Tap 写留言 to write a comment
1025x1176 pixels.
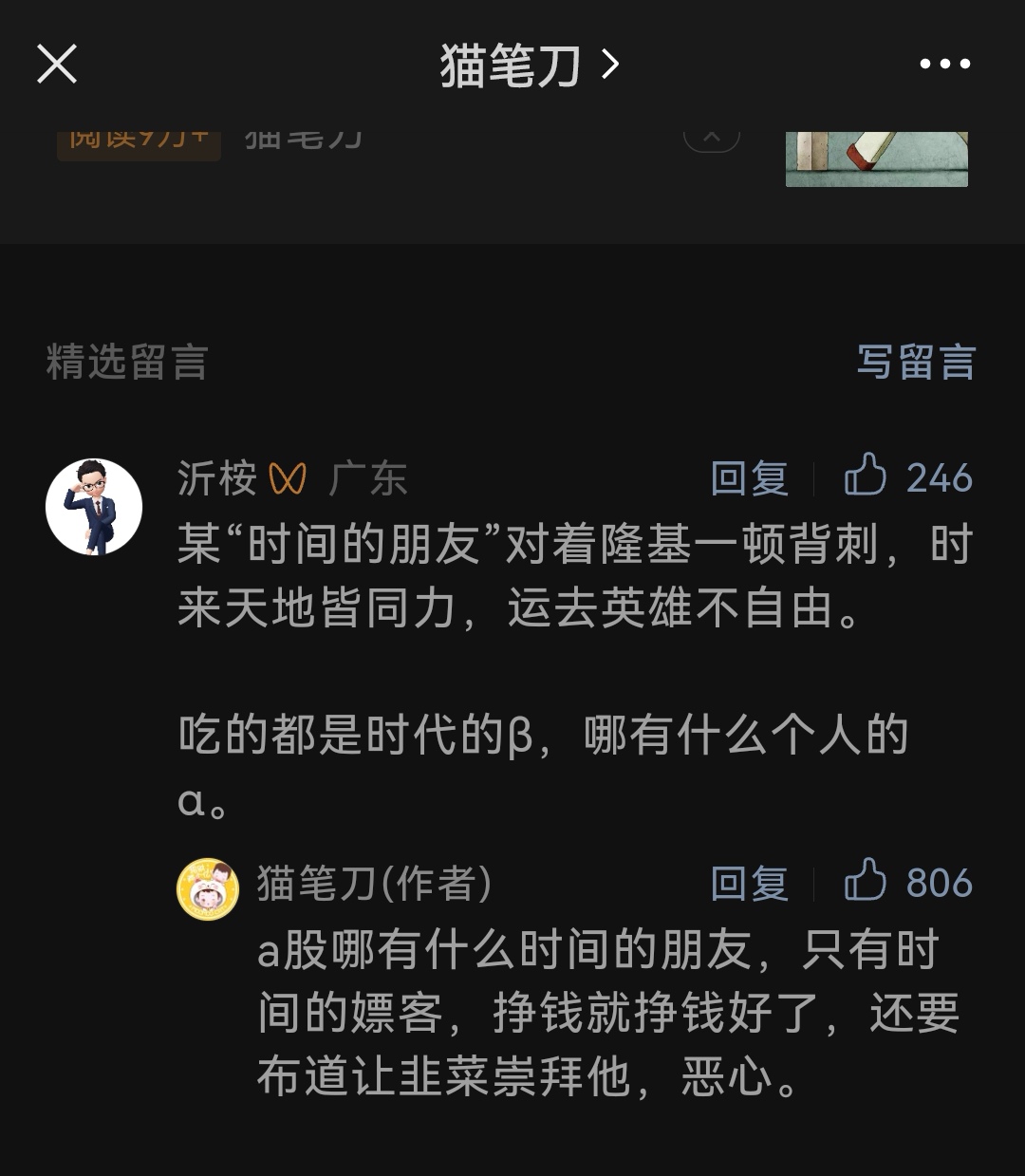pyautogui.click(x=916, y=362)
